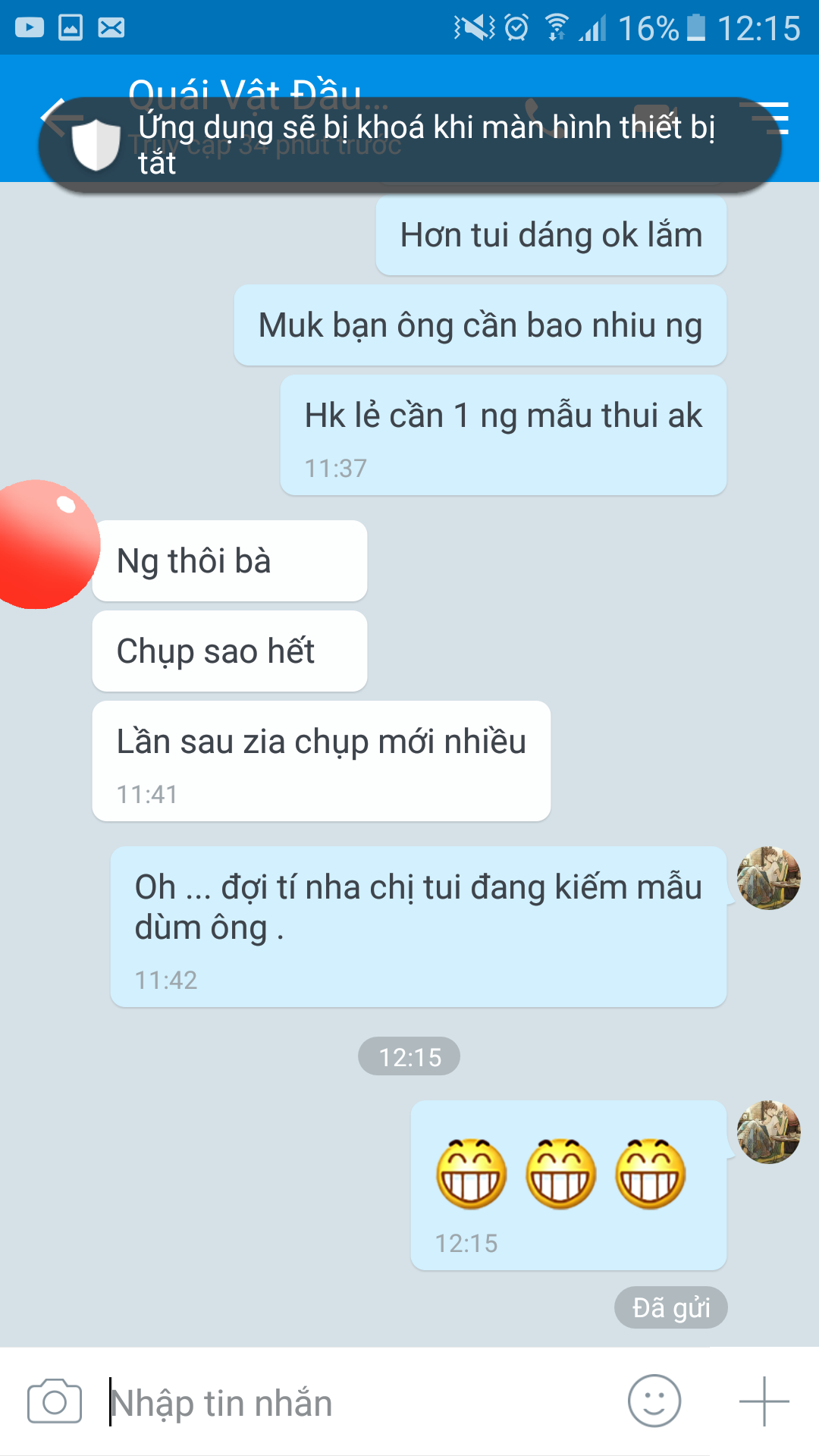Open the camera to send a photo

coord(54,1401)
